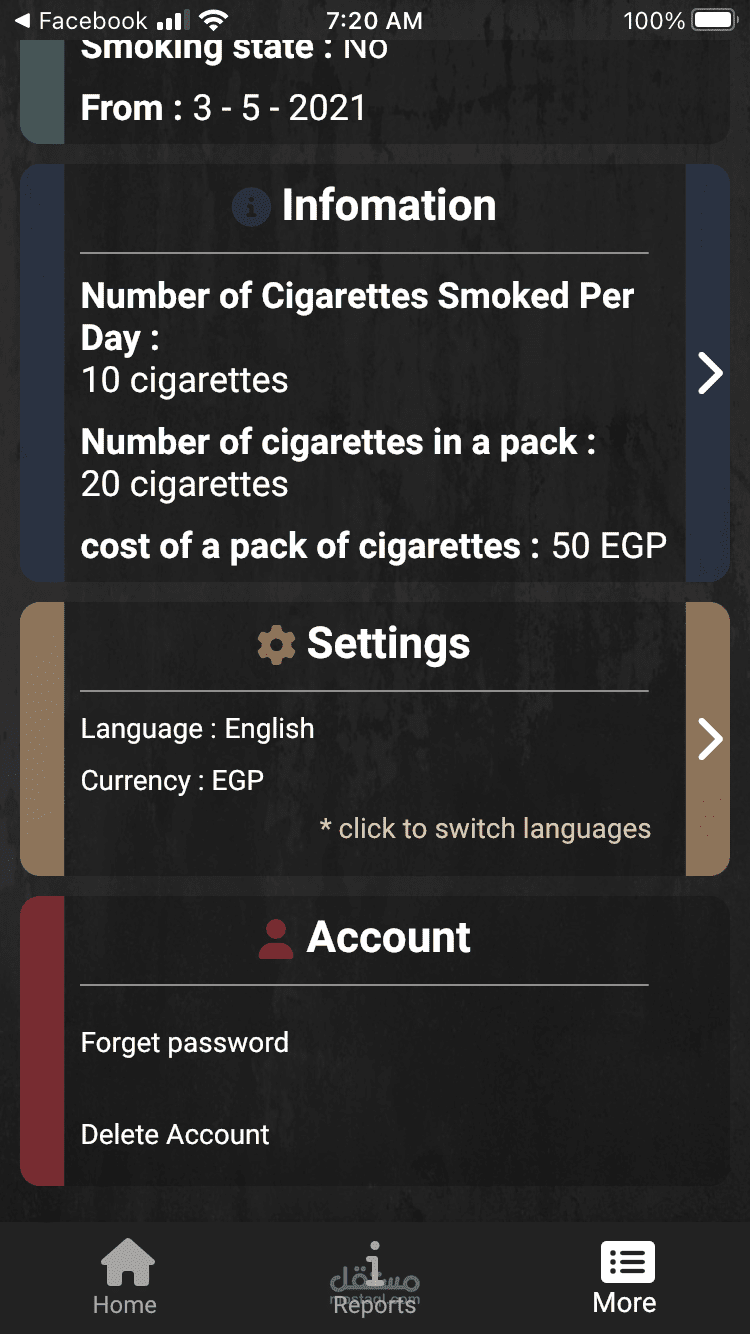
Task: Select Delete Account option
Action: [x=175, y=1134]
